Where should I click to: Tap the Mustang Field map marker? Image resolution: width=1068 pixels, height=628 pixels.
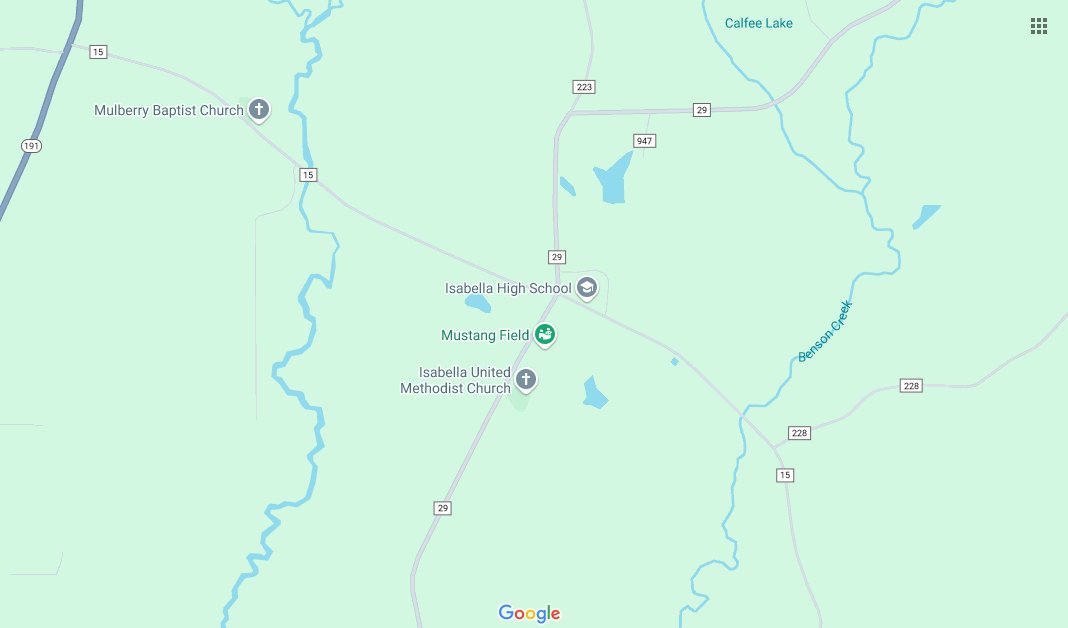545,335
